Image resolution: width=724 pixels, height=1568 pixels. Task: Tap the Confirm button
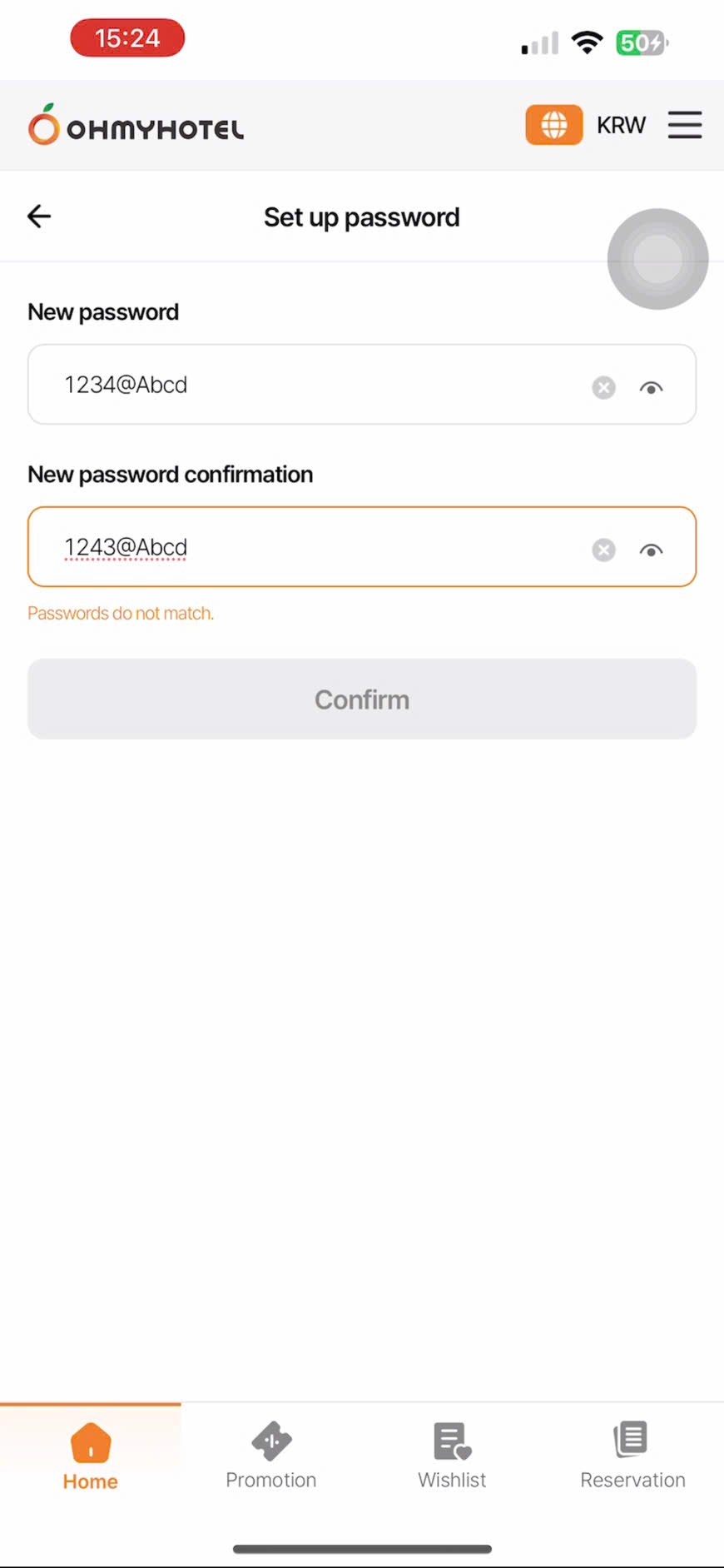pyautogui.click(x=362, y=699)
